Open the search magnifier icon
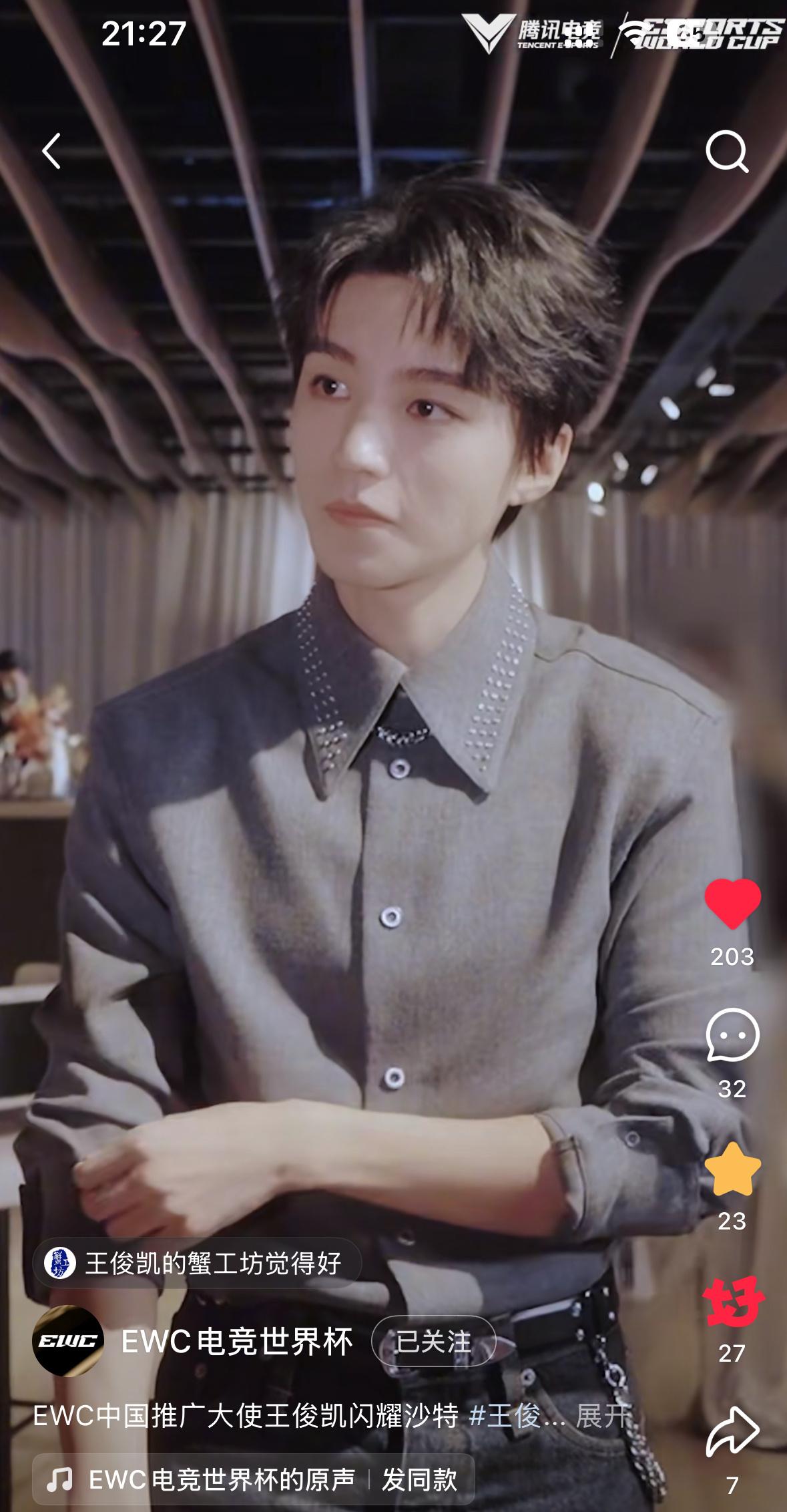 point(726,152)
